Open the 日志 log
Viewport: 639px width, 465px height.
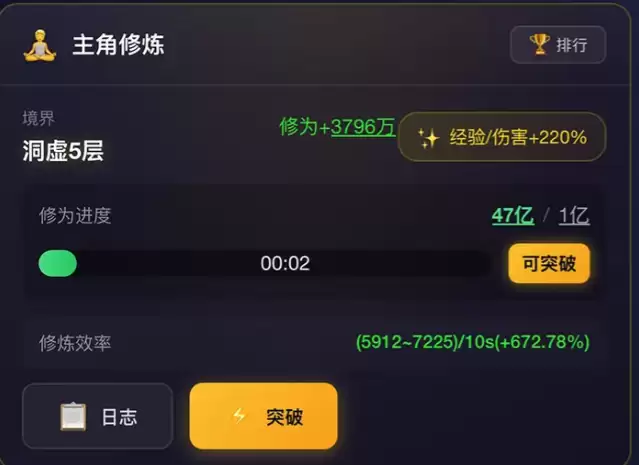pyautogui.click(x=97, y=416)
